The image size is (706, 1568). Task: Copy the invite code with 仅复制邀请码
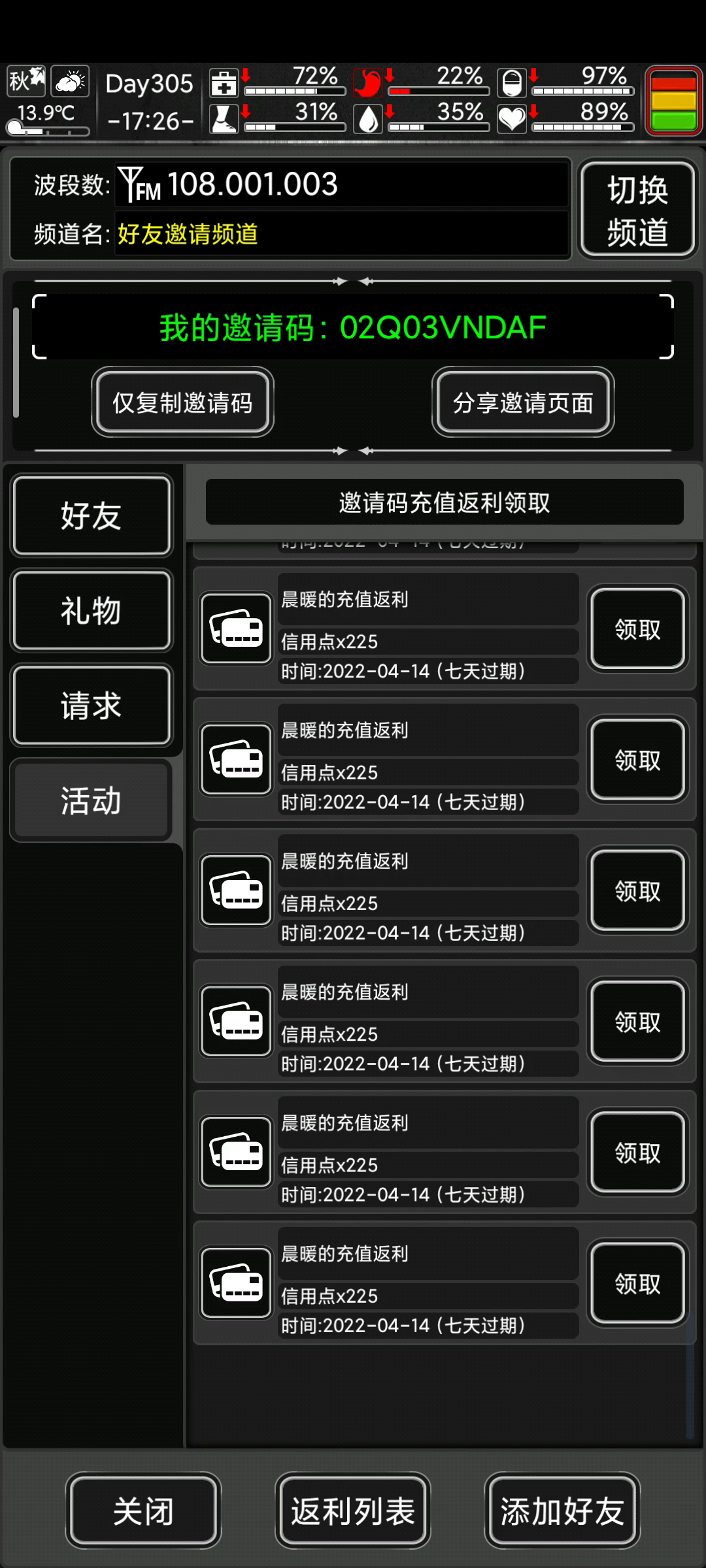[x=182, y=402]
